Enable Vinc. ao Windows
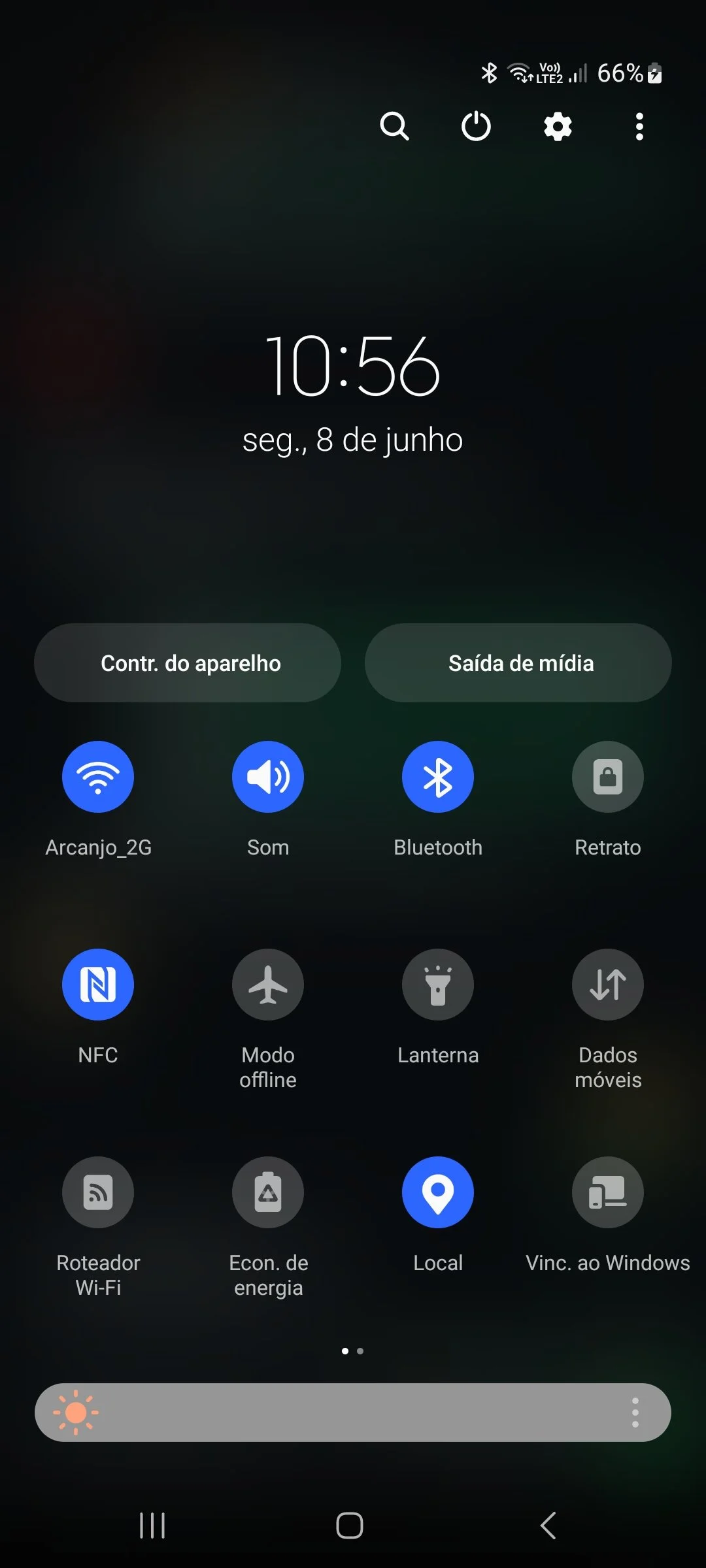This screenshot has width=706, height=1568. (x=608, y=1192)
